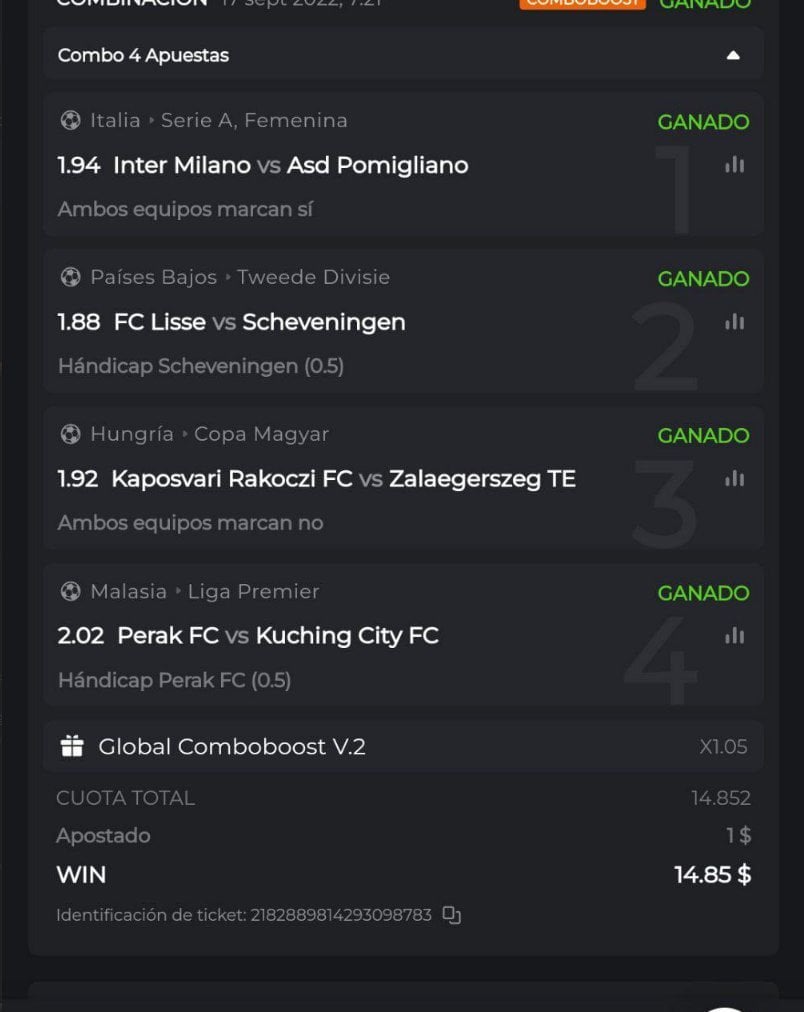Open stats for Inter Milano vs Asd Pomigliano
This screenshot has height=1012, width=804.
735,165
